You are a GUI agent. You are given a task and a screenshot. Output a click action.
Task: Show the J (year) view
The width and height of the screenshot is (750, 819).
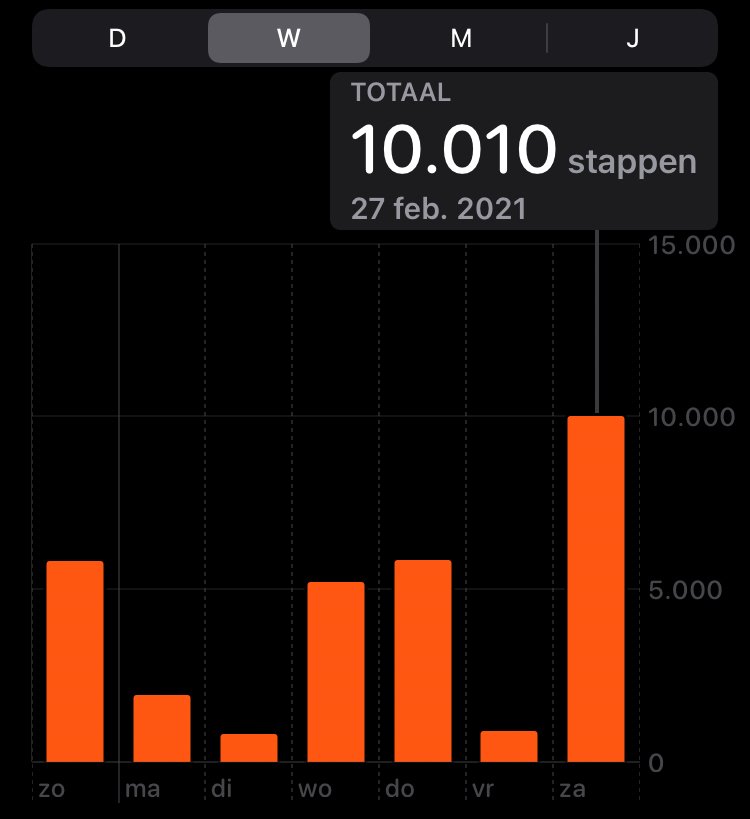[632, 39]
